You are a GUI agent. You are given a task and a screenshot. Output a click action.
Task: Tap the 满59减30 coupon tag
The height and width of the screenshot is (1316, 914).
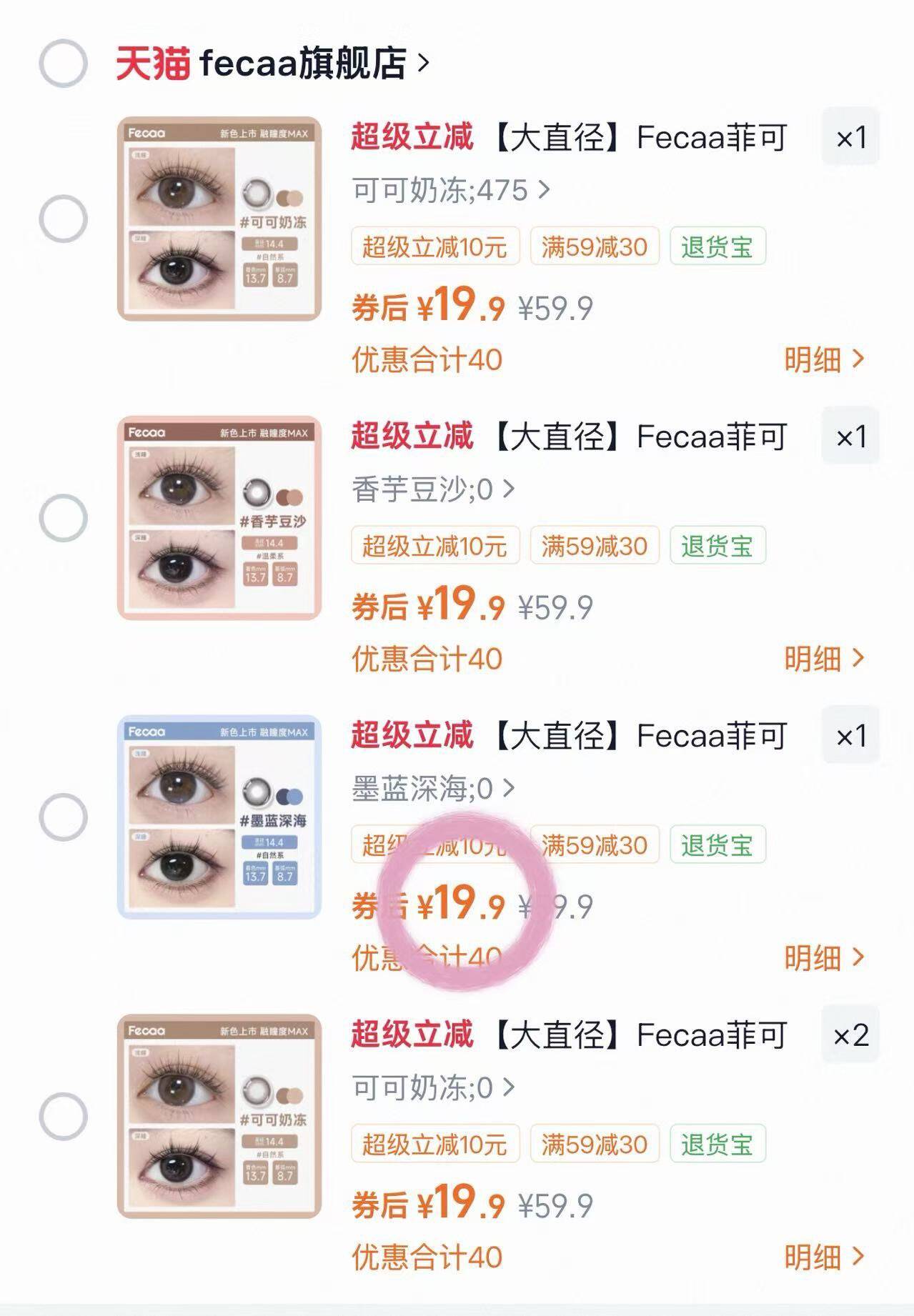pos(593,246)
